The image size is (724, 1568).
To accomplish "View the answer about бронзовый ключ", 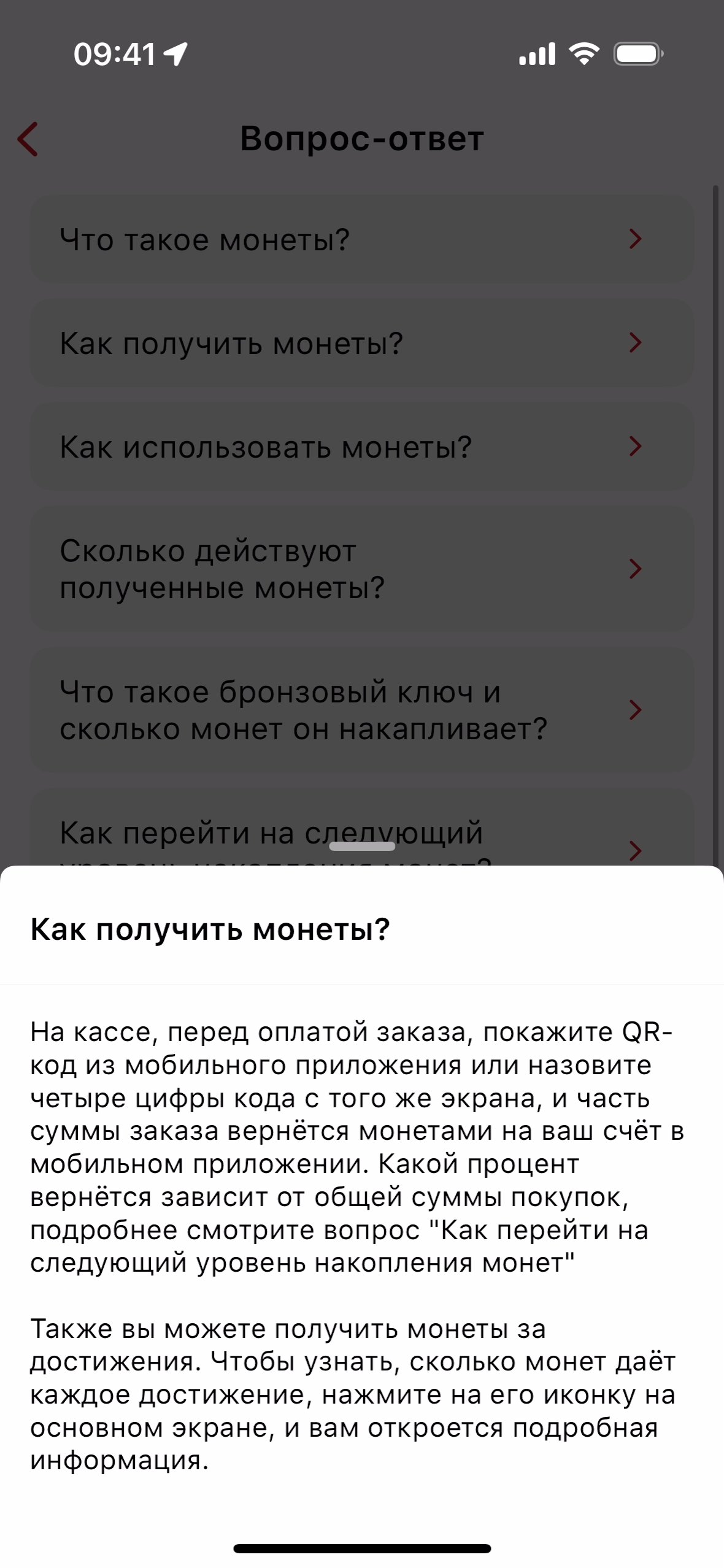I will (x=362, y=710).
